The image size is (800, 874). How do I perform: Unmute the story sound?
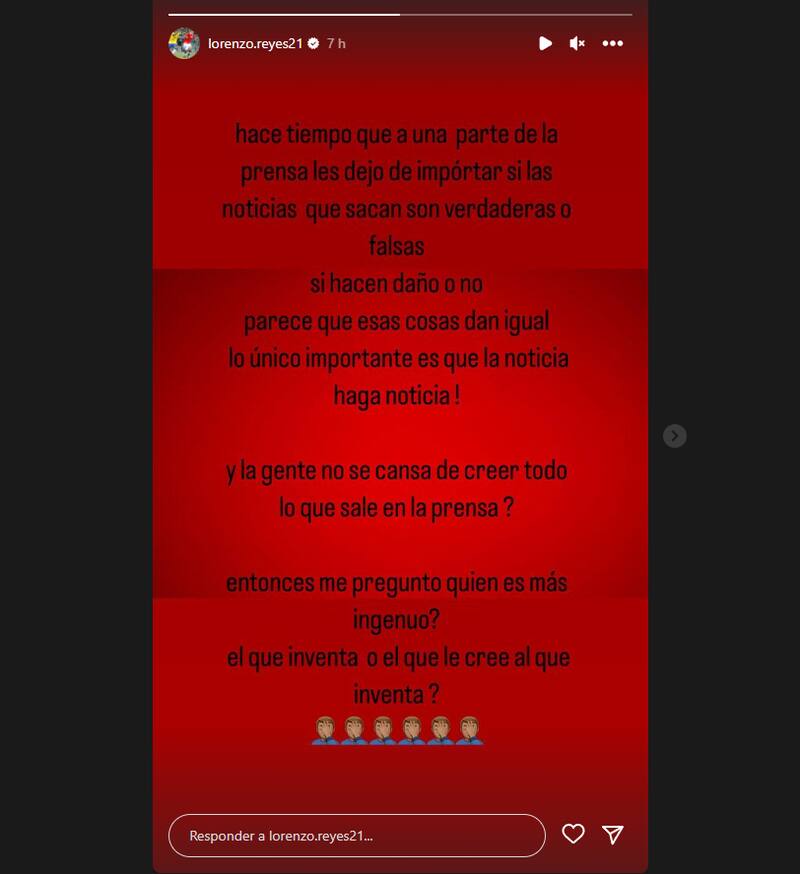coord(577,43)
